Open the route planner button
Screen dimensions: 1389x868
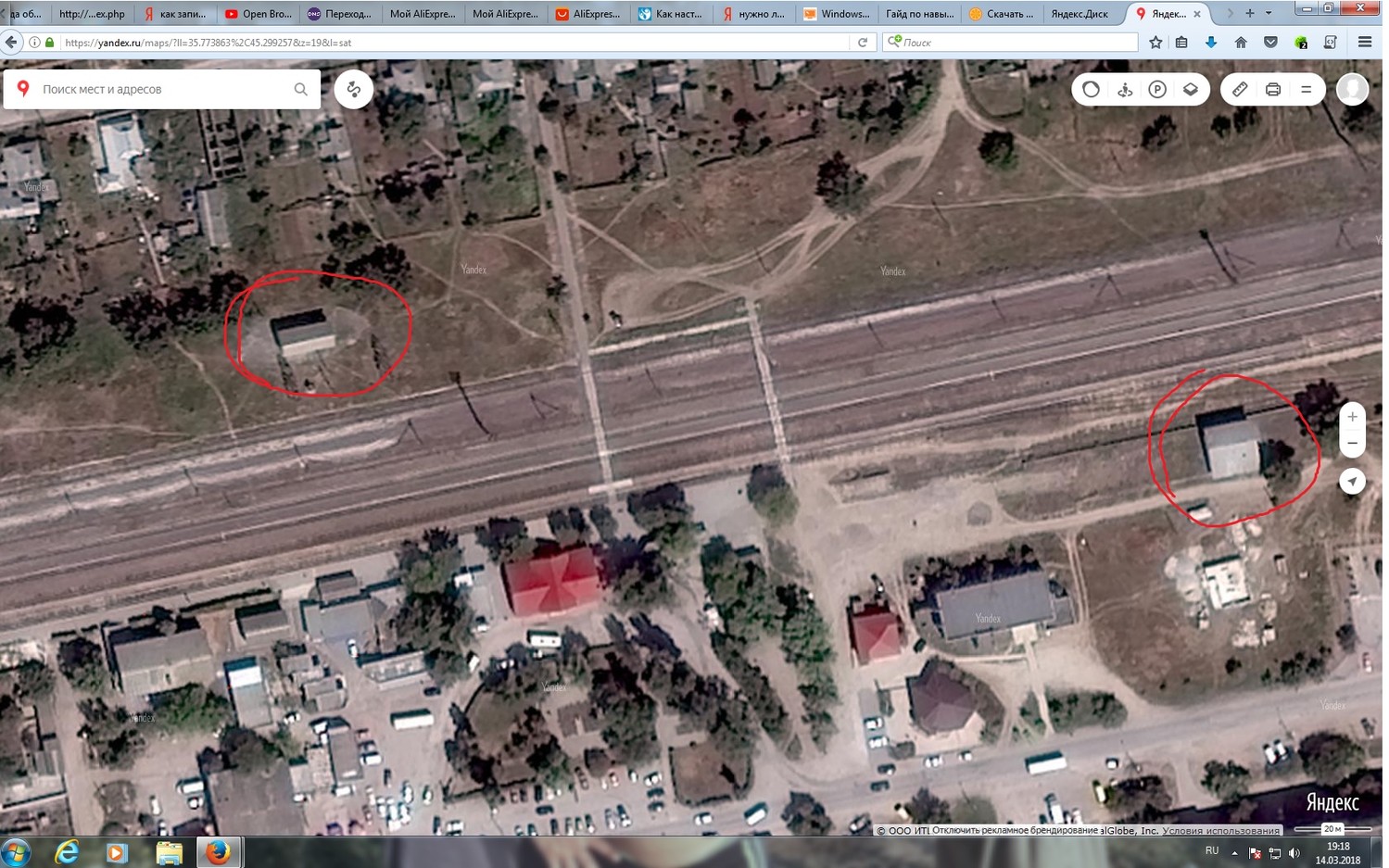(x=354, y=89)
